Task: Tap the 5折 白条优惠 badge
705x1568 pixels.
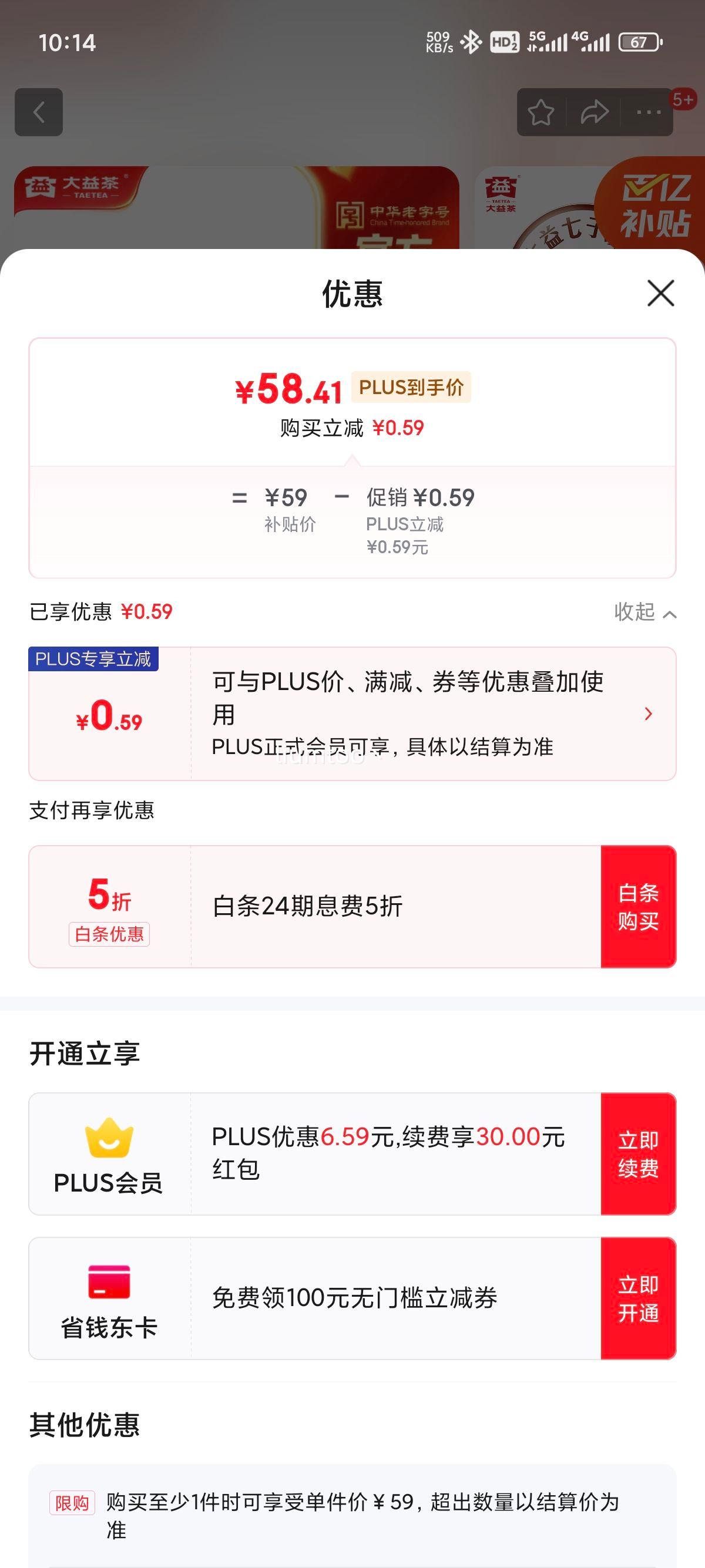Action: coord(108,907)
